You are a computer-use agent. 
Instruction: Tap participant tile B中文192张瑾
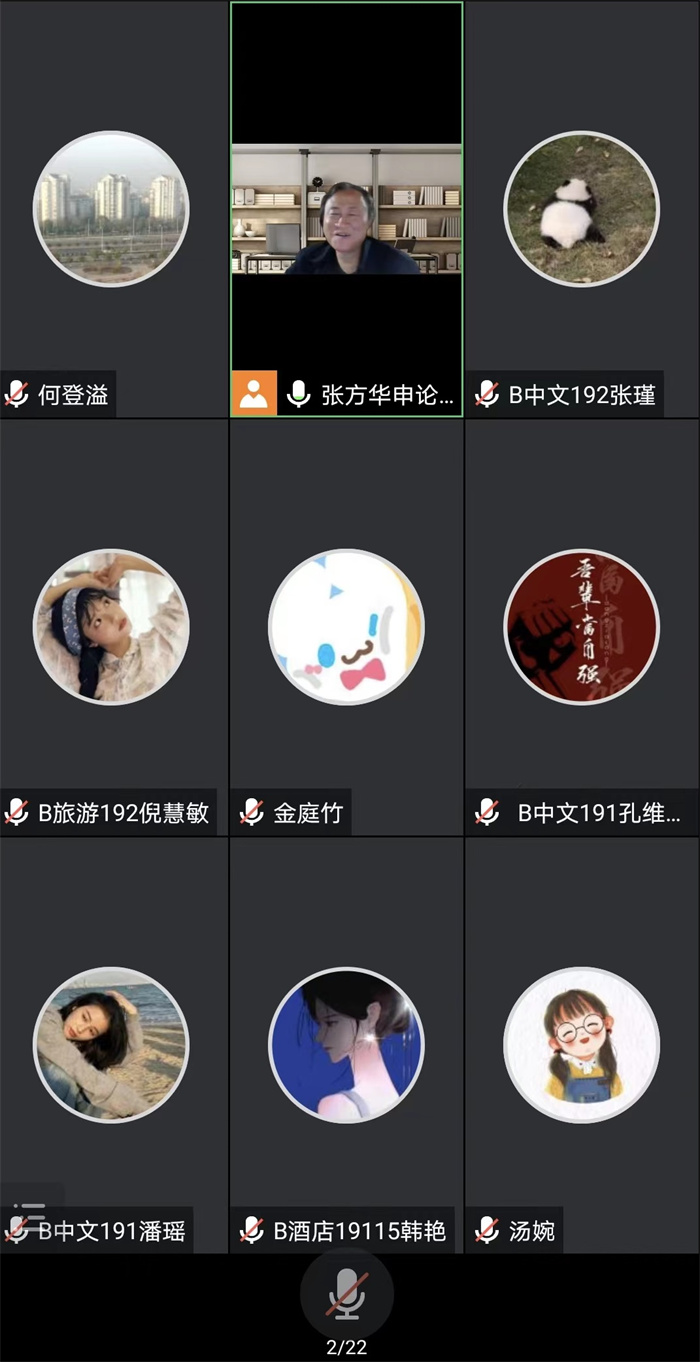pyautogui.click(x=581, y=209)
